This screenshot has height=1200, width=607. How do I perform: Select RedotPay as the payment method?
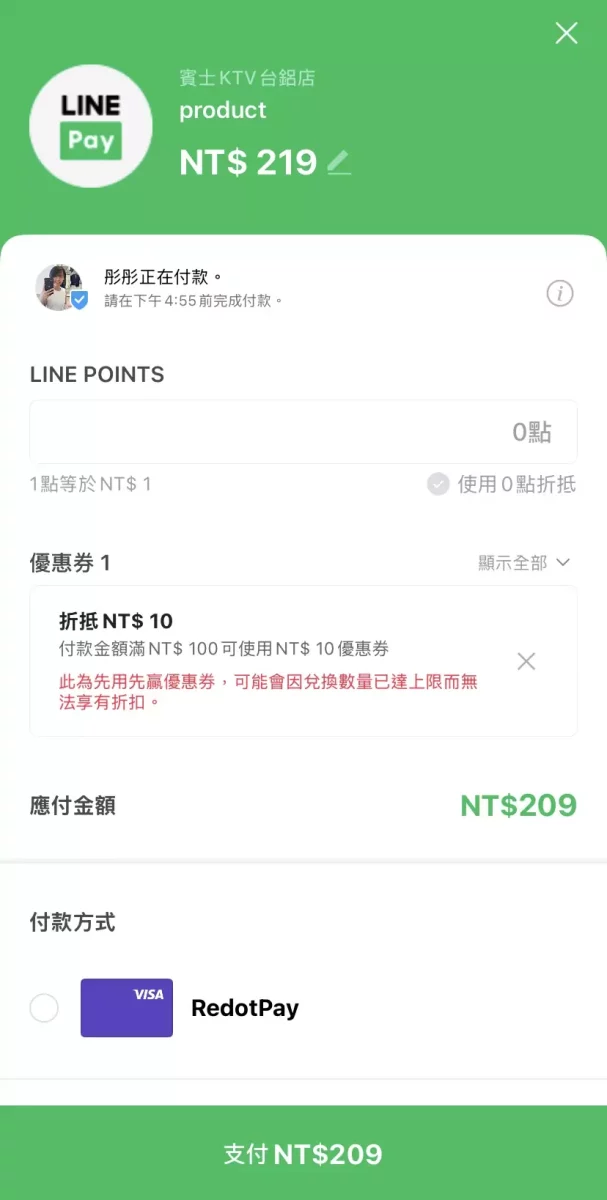pos(44,1008)
